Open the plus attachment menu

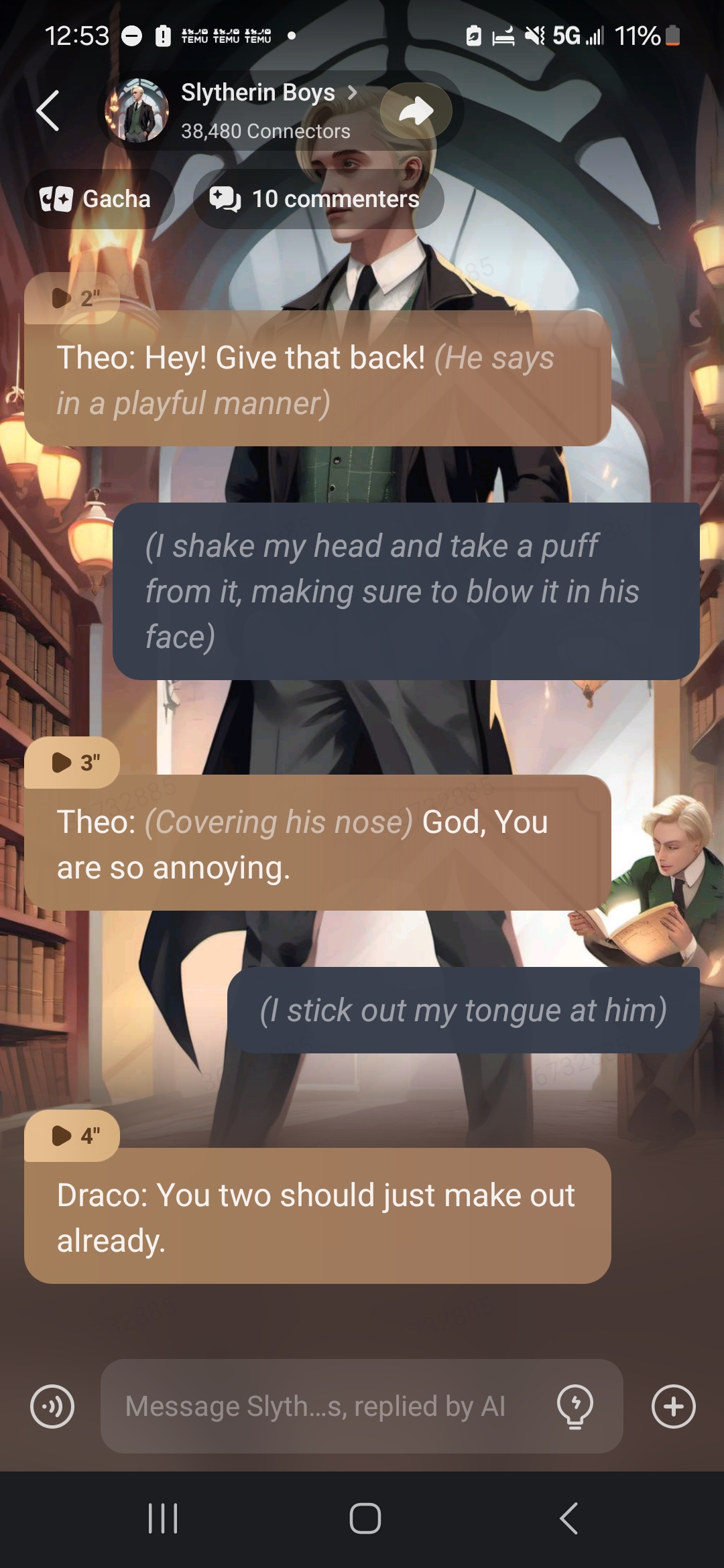[673, 1406]
